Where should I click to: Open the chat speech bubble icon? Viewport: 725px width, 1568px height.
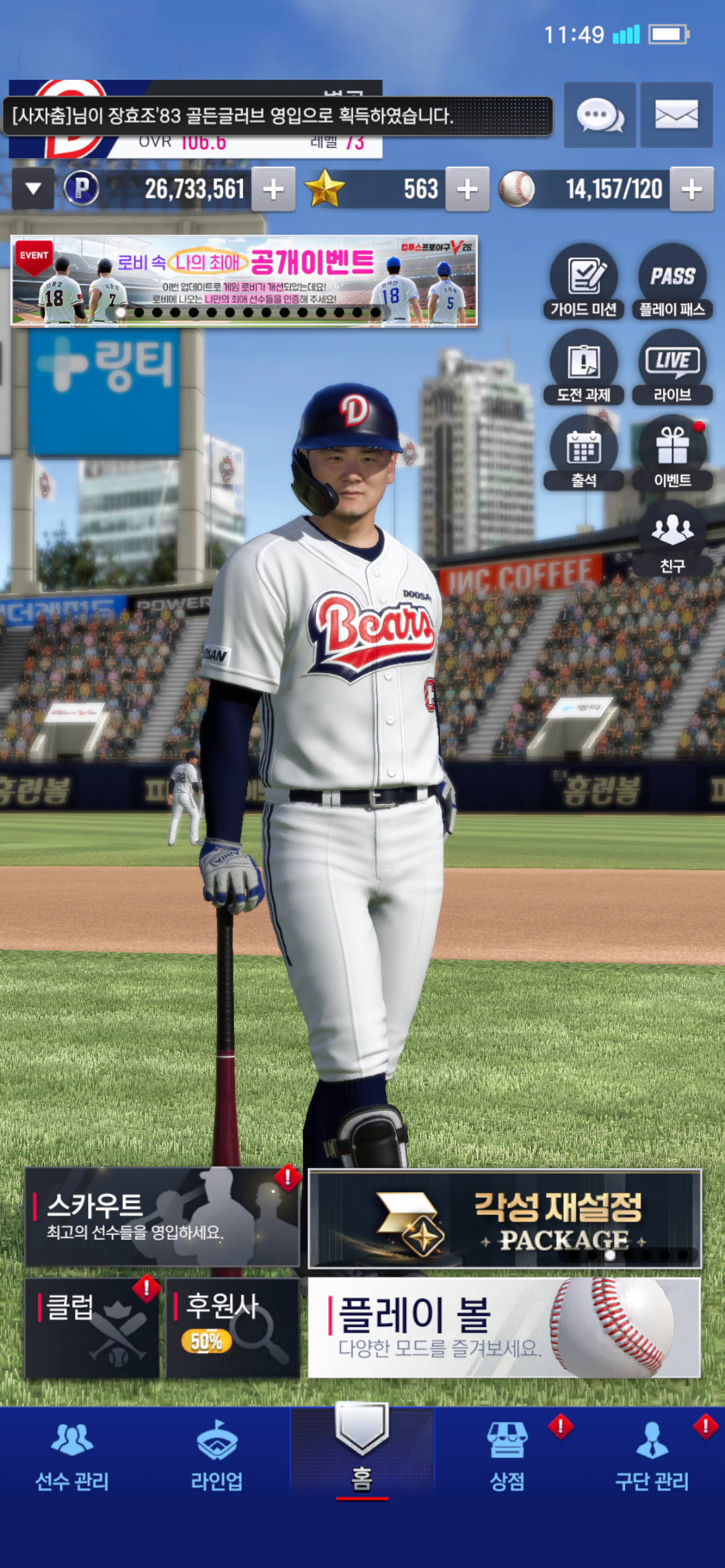point(599,115)
